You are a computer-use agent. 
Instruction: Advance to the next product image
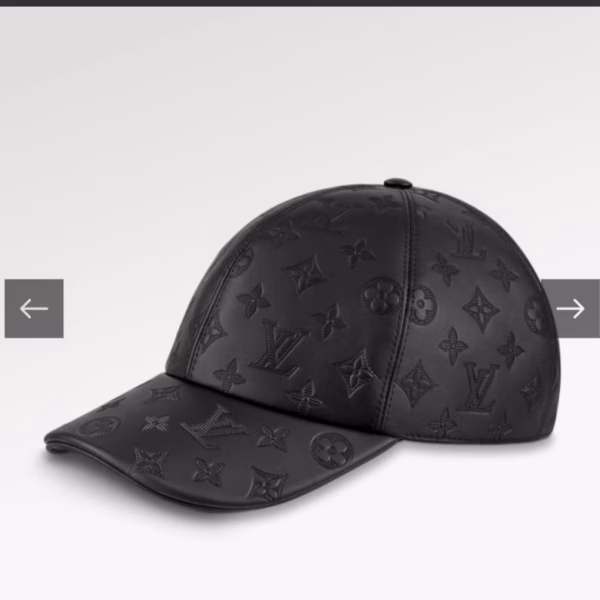pyautogui.click(x=570, y=308)
